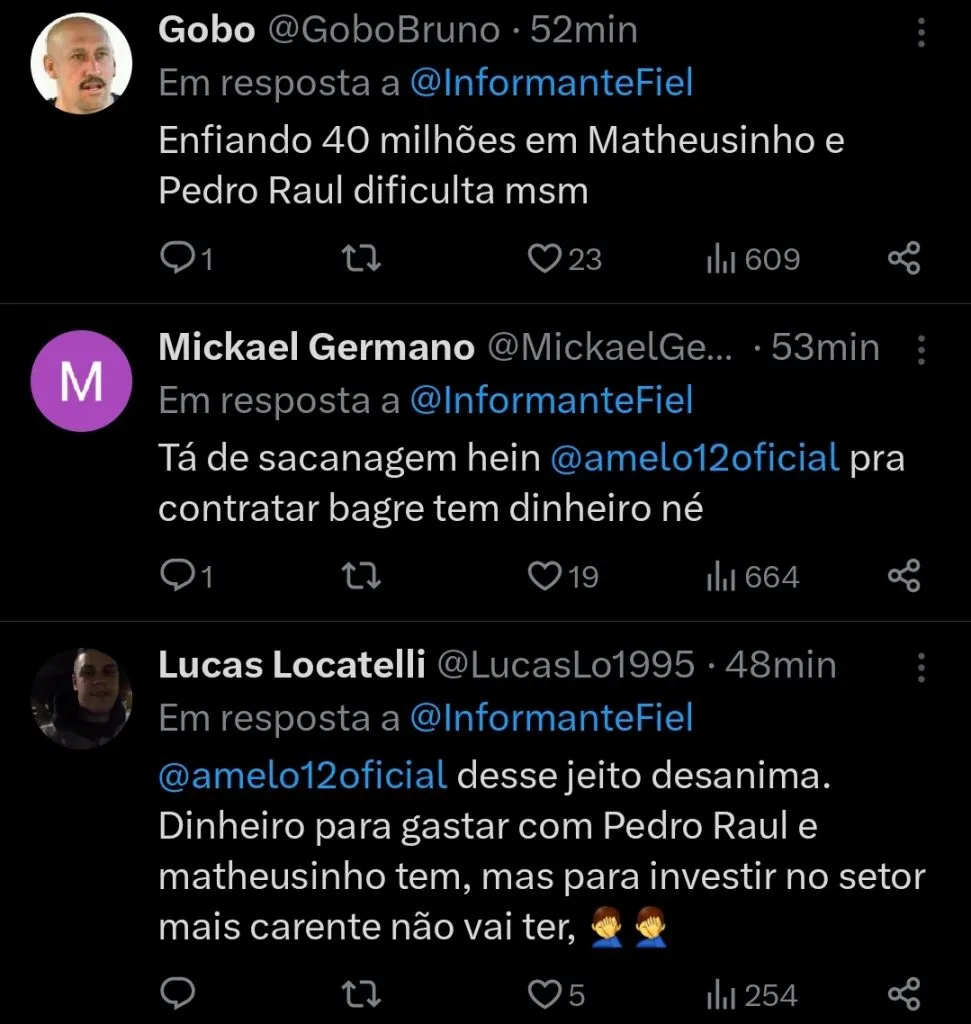Click Gobo's username to open his profile
Image resolution: width=971 pixels, height=1024 pixels.
(206, 29)
